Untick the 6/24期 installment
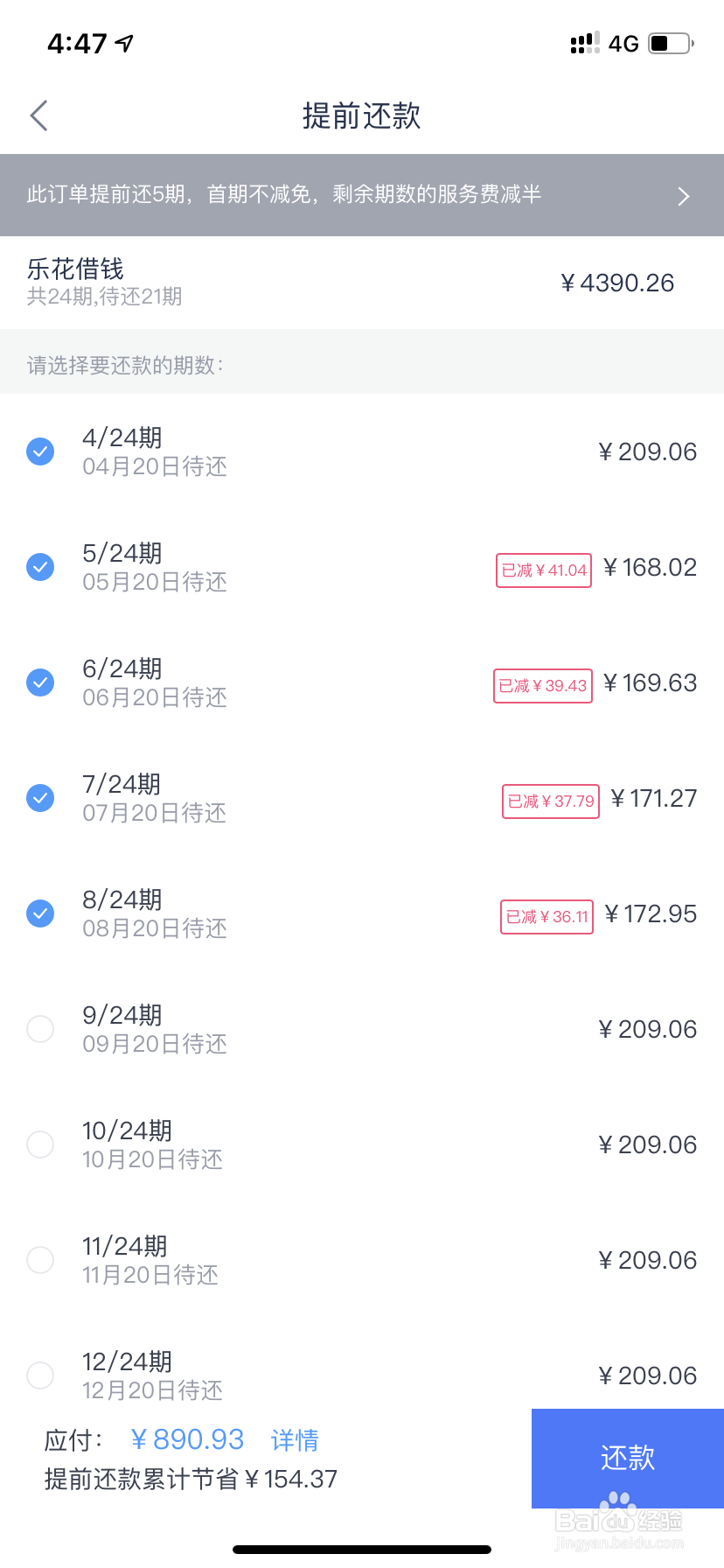724x1568 pixels. point(40,682)
